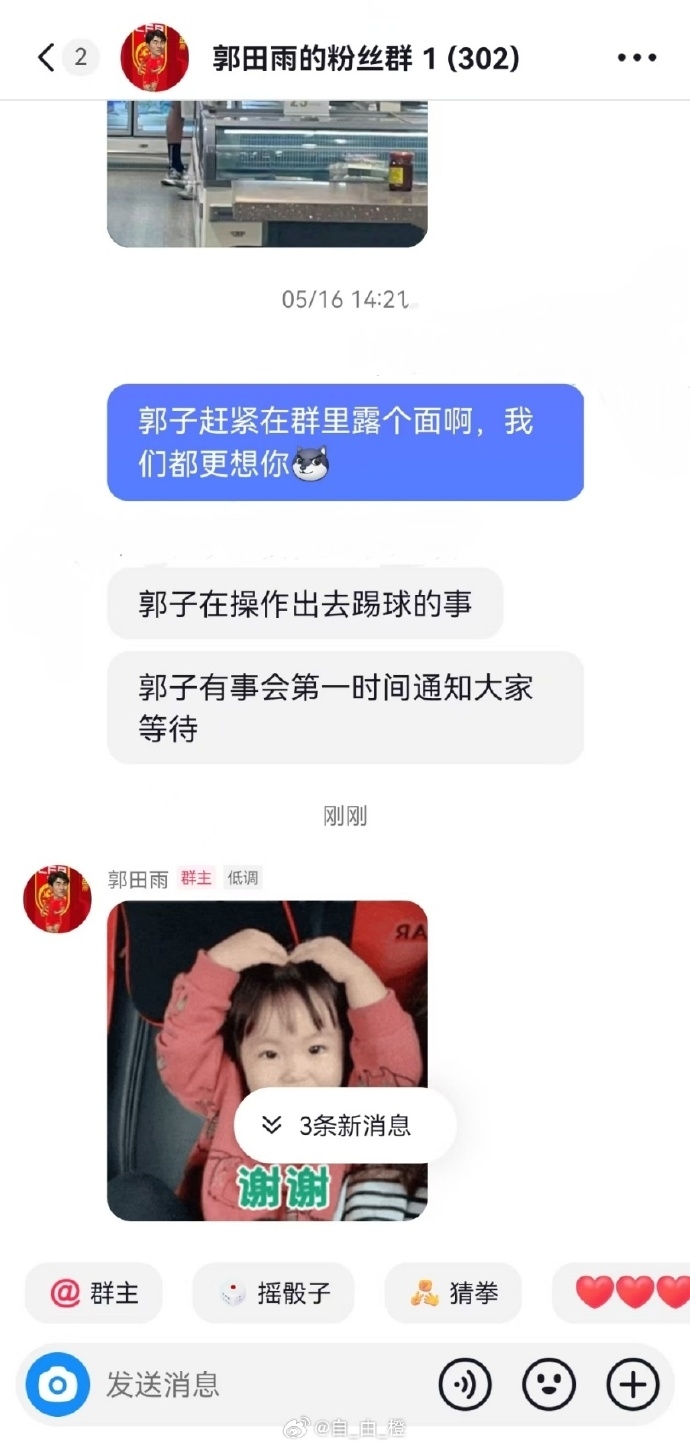Focus the 发送消息 message input field
The height and width of the screenshot is (1445, 690).
tap(260, 1385)
